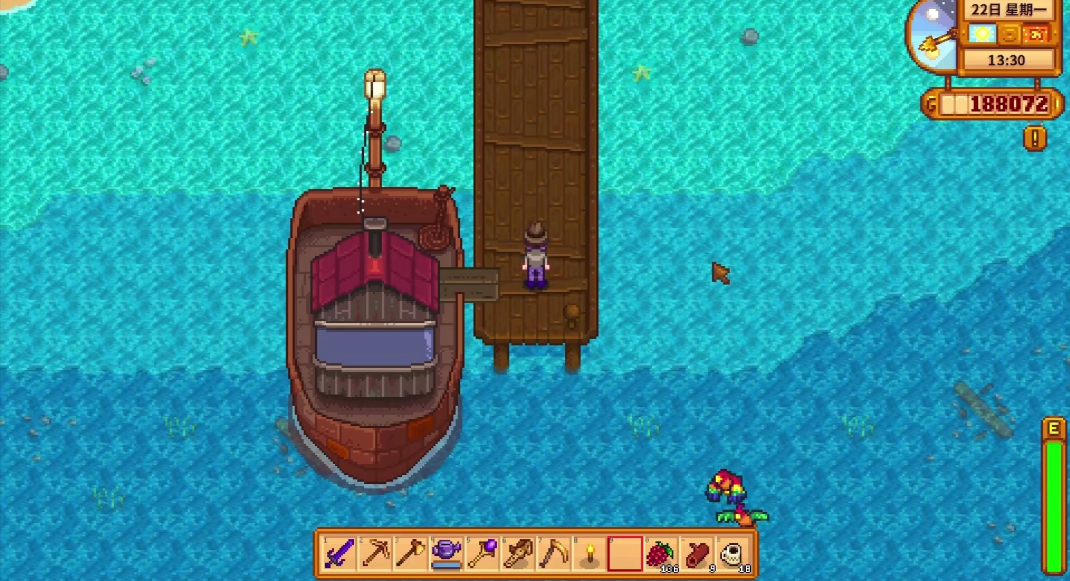The height and width of the screenshot is (581, 1070).
Task: Pick the coffee cup stack of 18
Action: point(732,553)
